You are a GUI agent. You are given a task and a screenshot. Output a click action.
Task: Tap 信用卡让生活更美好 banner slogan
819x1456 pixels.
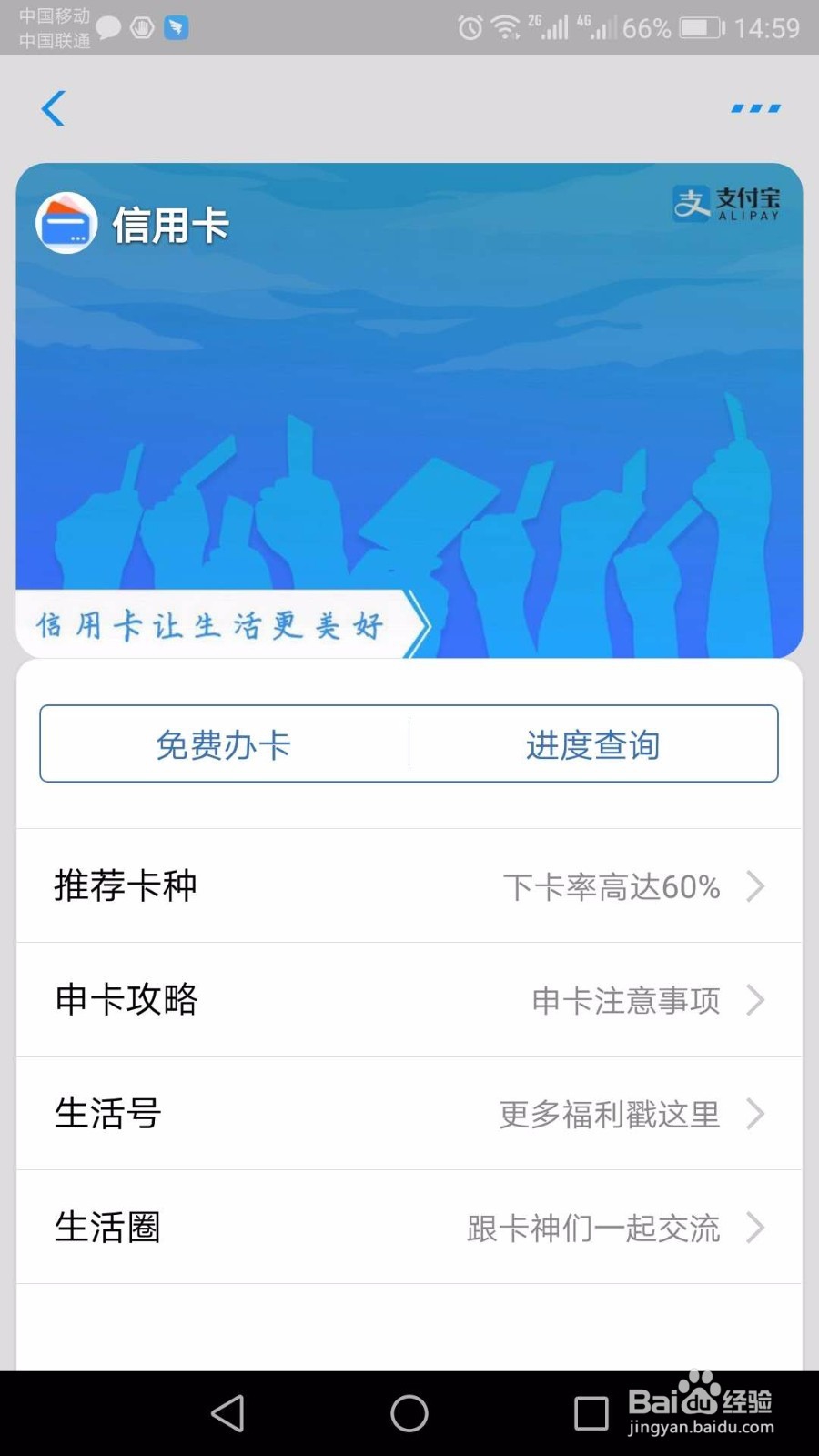pyautogui.click(x=216, y=624)
